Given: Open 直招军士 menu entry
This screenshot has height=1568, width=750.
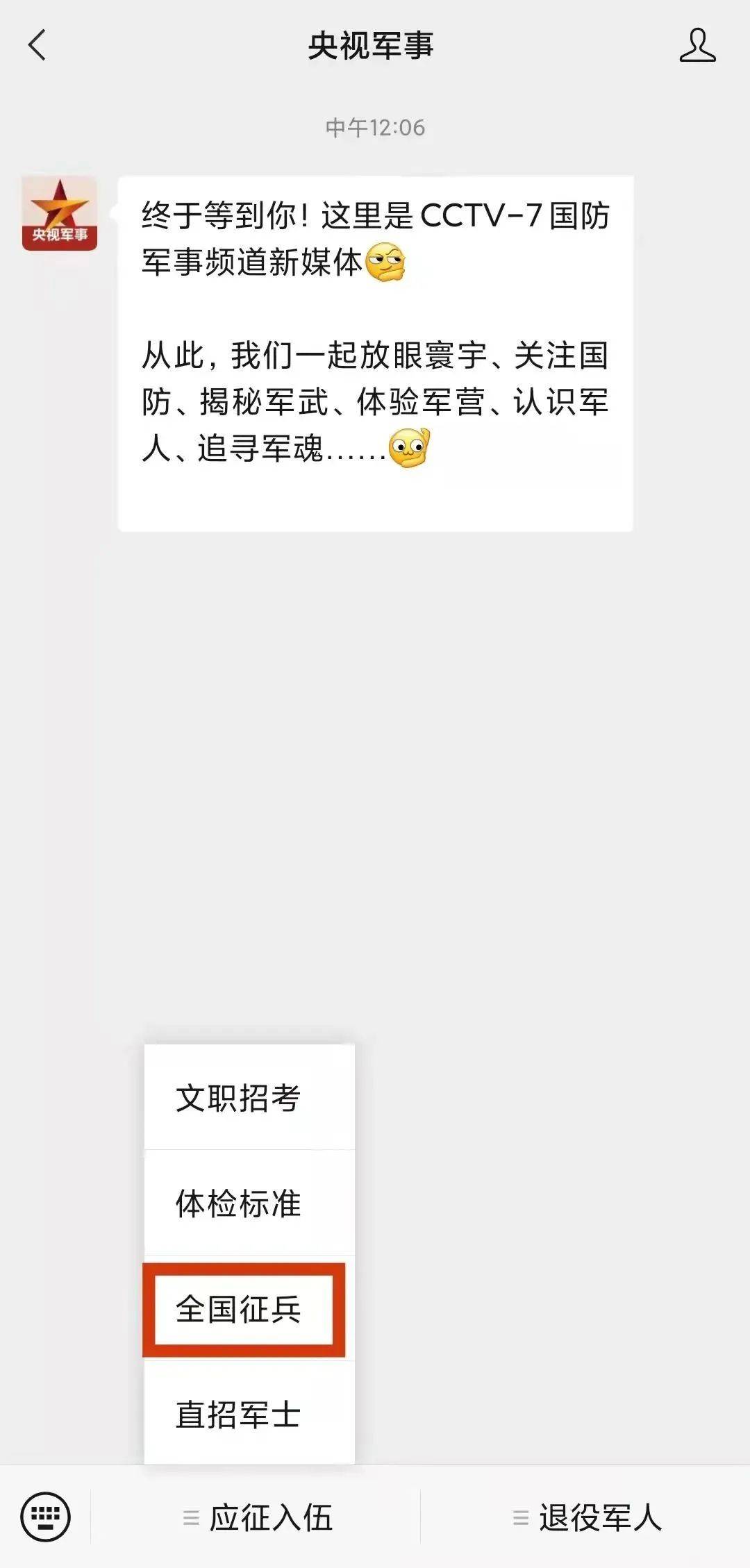Looking at the screenshot, I should pyautogui.click(x=249, y=1414).
